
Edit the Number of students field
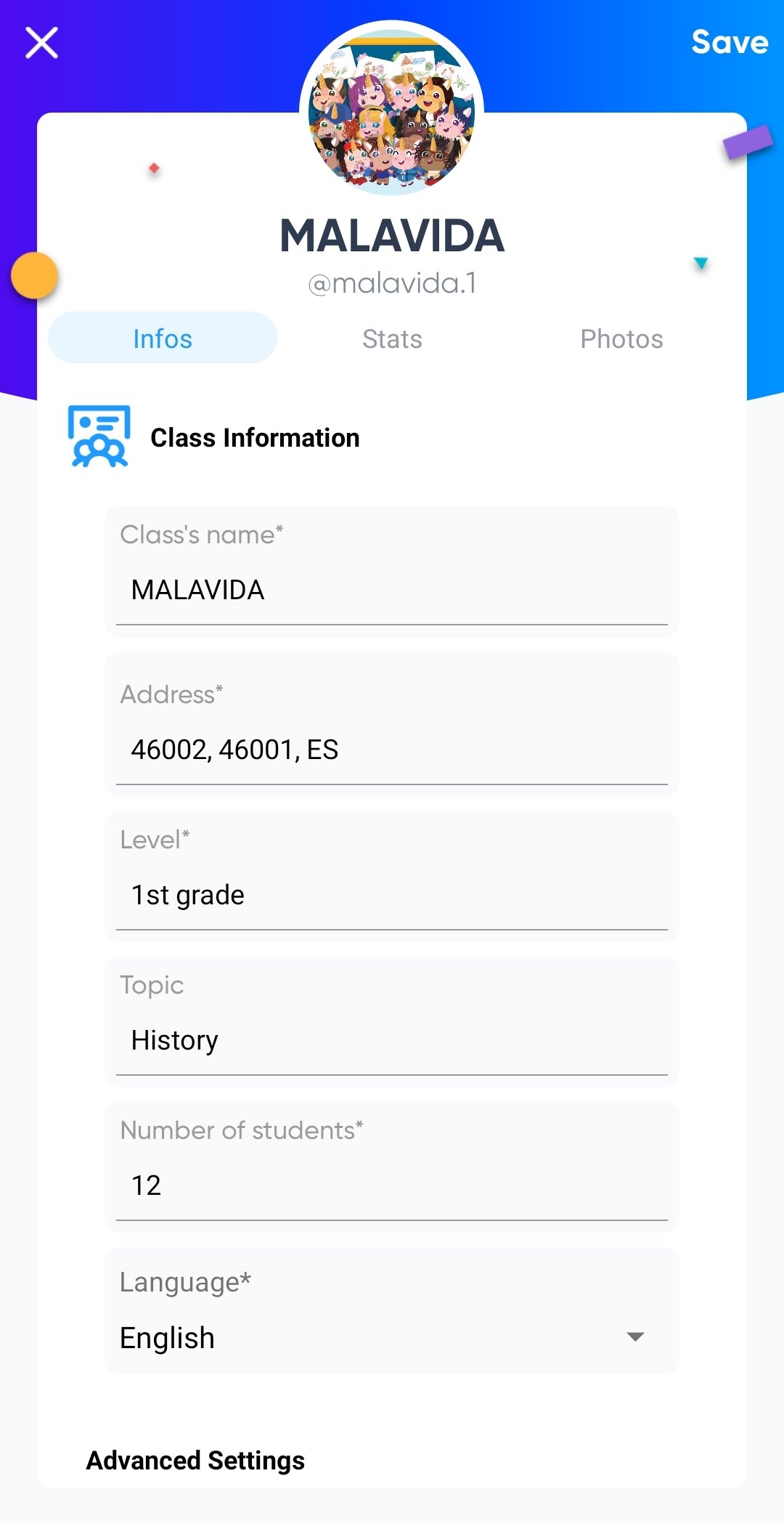(392, 1167)
